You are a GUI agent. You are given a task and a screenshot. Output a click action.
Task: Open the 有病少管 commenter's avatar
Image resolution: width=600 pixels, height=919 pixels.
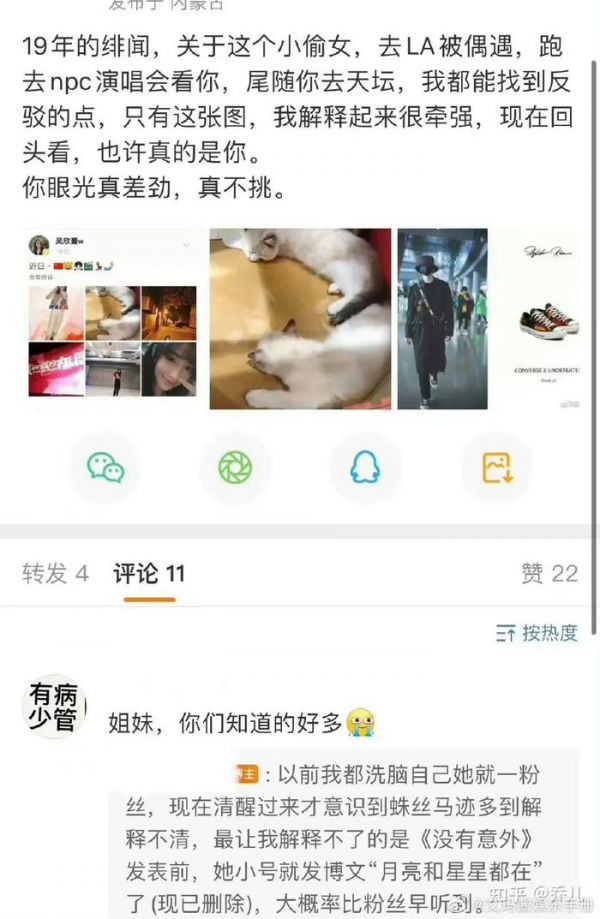click(53, 705)
